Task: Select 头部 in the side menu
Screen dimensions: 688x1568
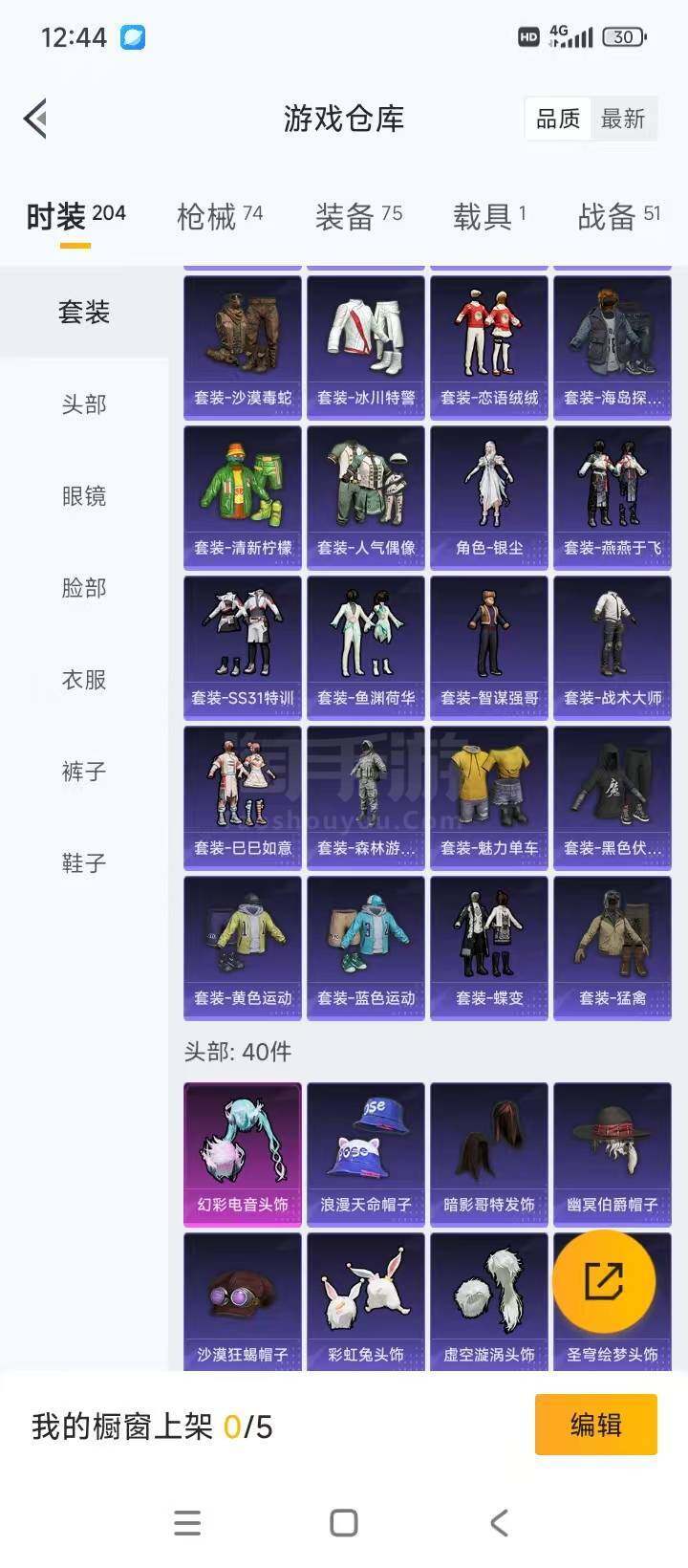Action: coord(84,404)
